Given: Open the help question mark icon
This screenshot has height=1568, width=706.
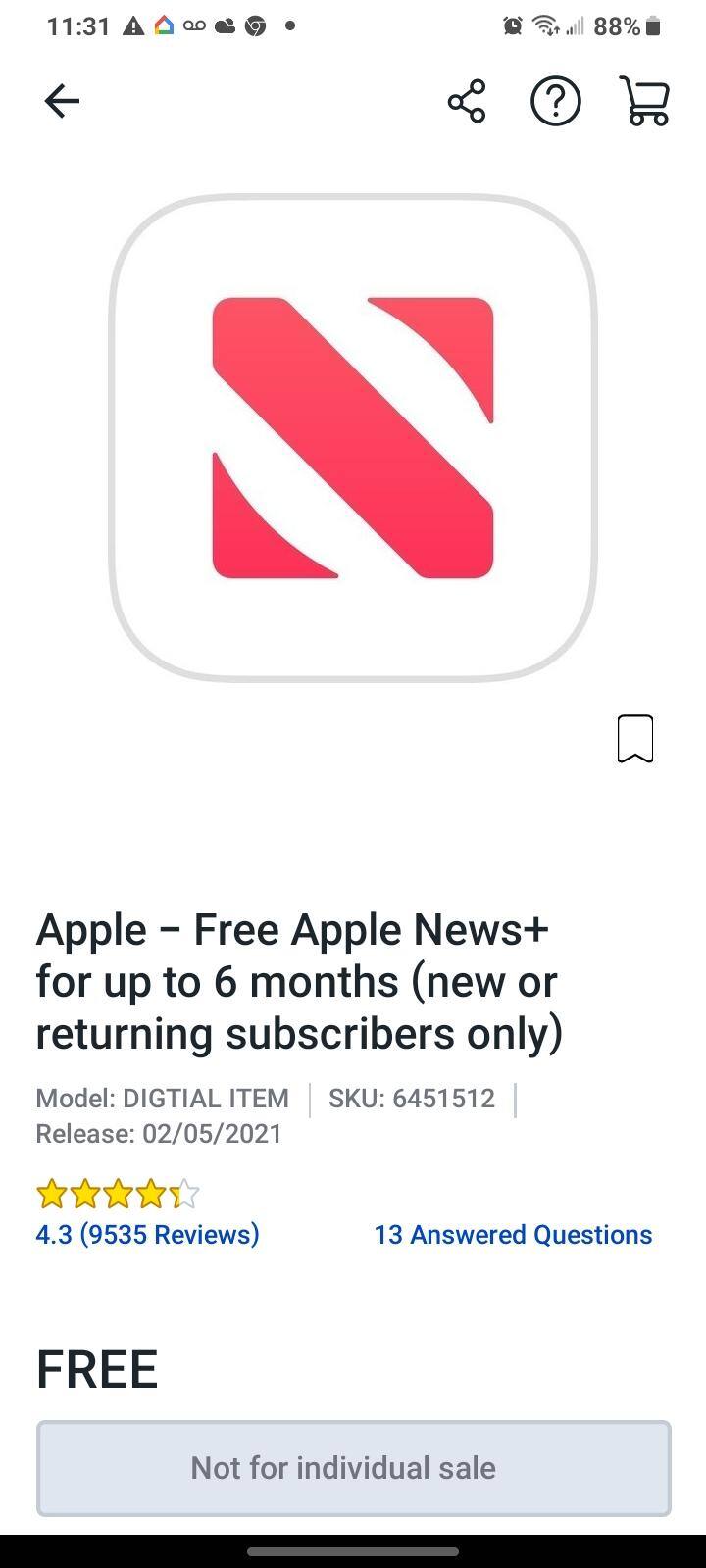Looking at the screenshot, I should (x=556, y=101).
